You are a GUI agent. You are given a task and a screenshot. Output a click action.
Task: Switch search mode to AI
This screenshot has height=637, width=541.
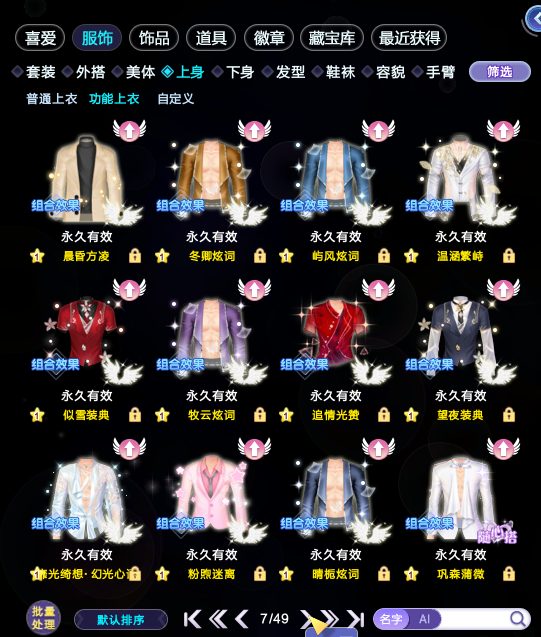pos(424,619)
